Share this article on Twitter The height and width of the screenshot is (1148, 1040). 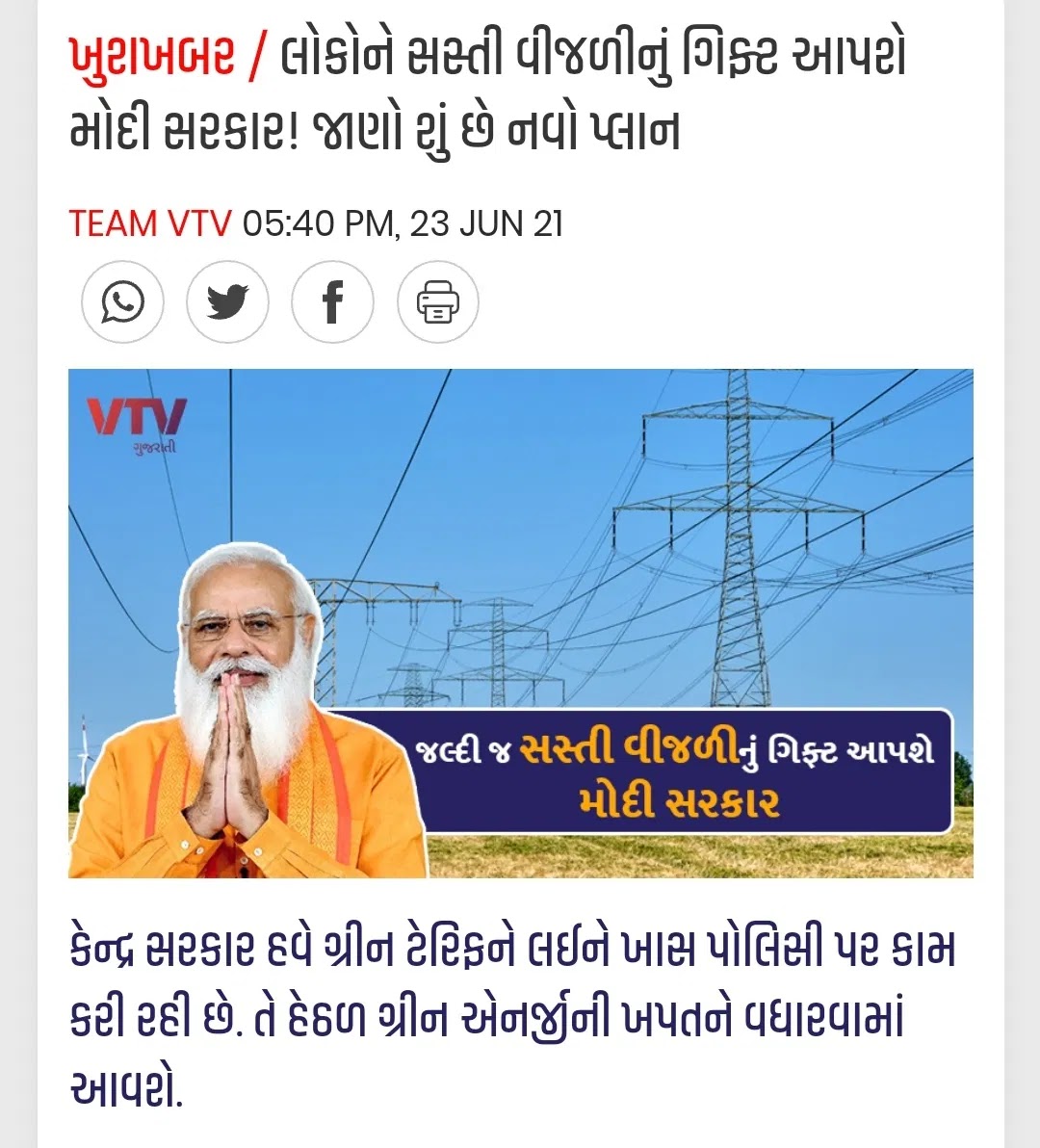point(227,302)
